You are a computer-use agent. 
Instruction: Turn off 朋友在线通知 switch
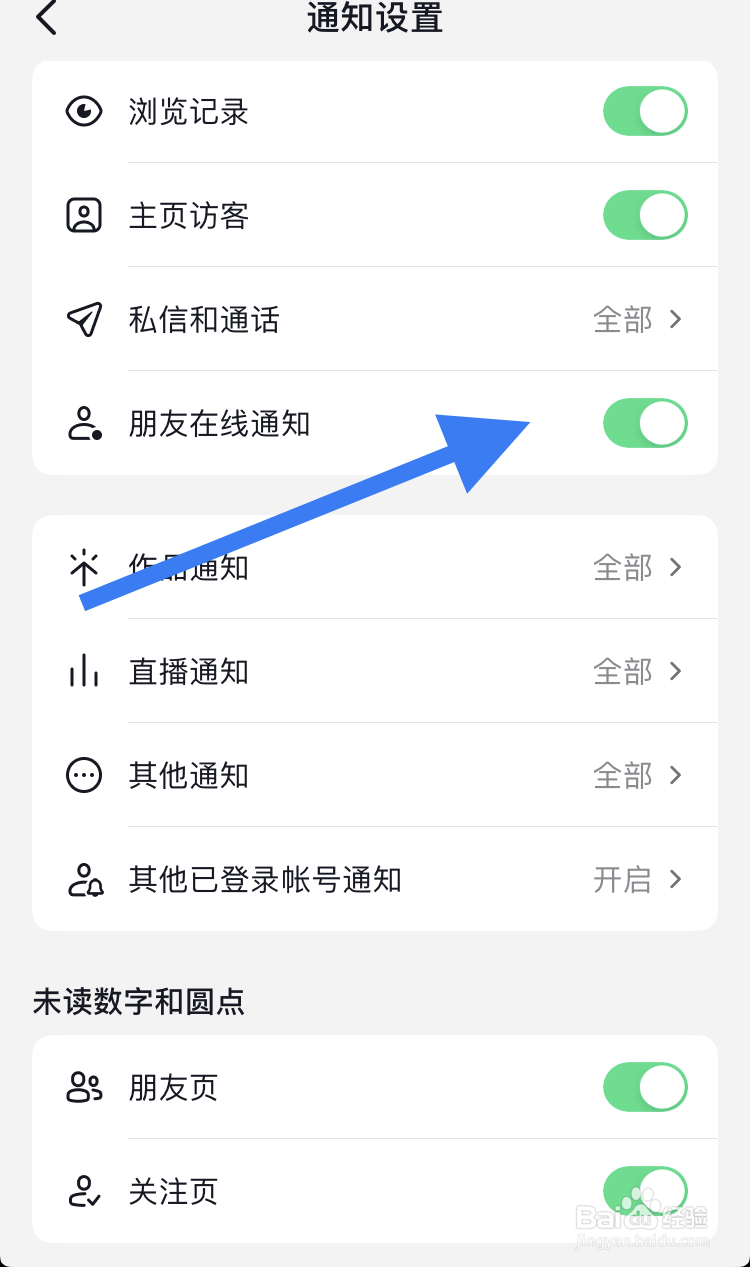click(645, 422)
